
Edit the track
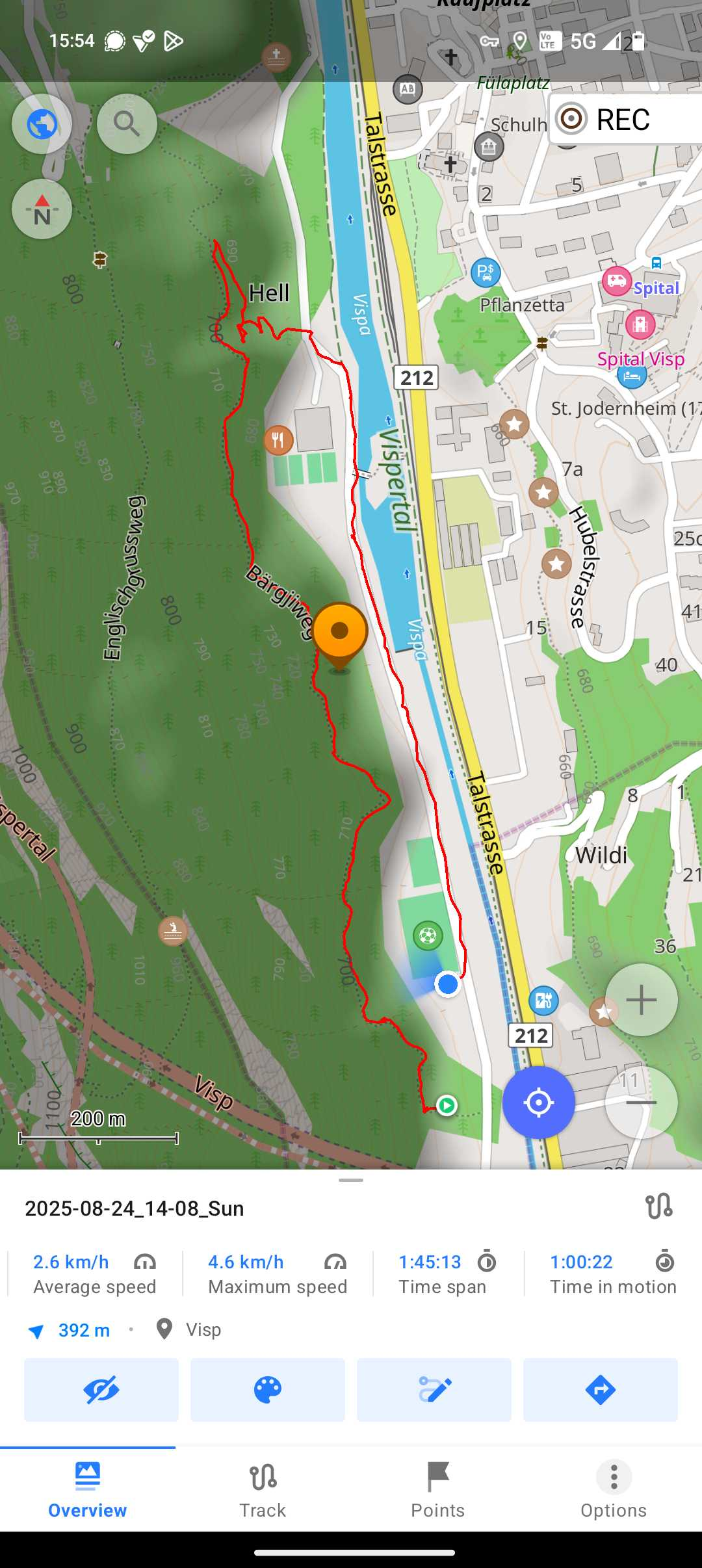point(434,1390)
